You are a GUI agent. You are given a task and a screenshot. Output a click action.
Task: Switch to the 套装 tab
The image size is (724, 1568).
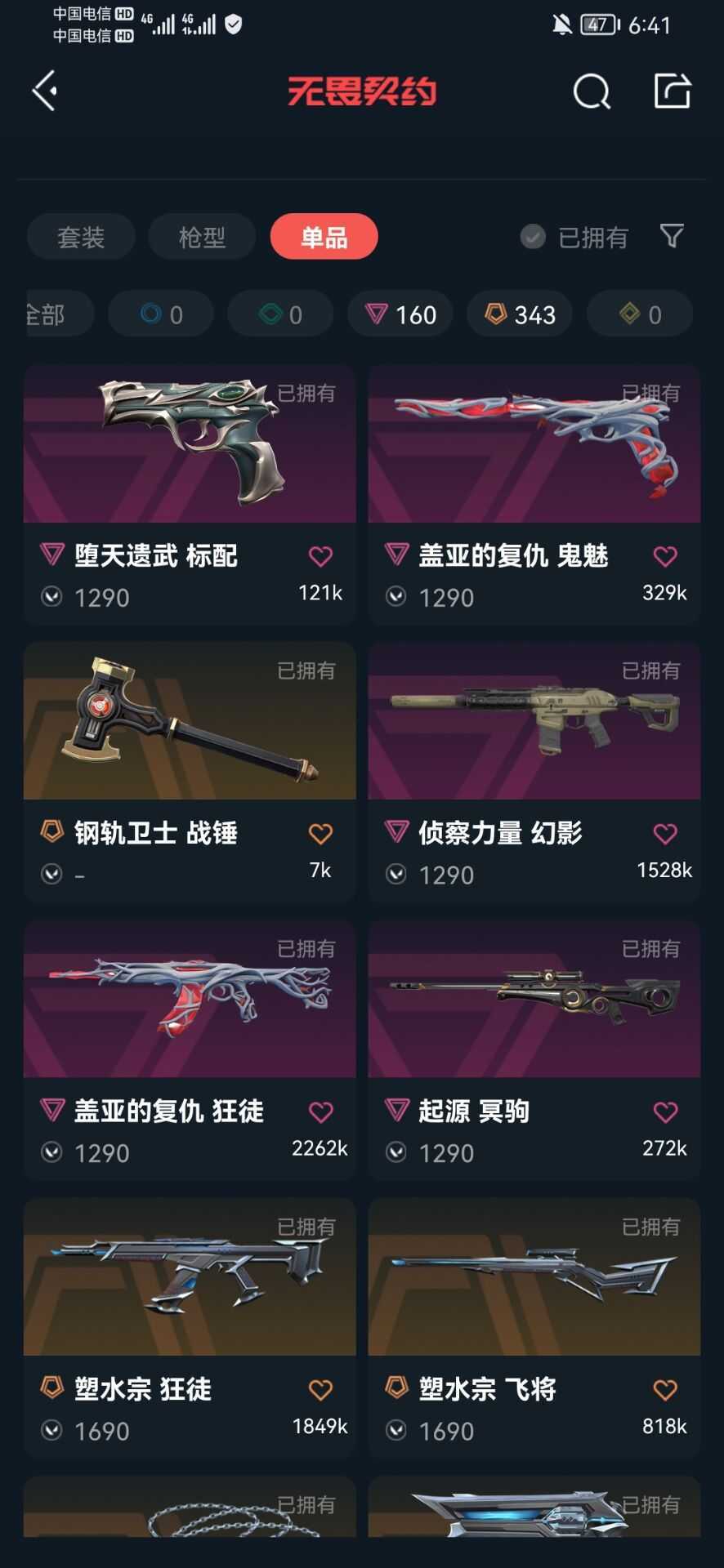point(81,237)
